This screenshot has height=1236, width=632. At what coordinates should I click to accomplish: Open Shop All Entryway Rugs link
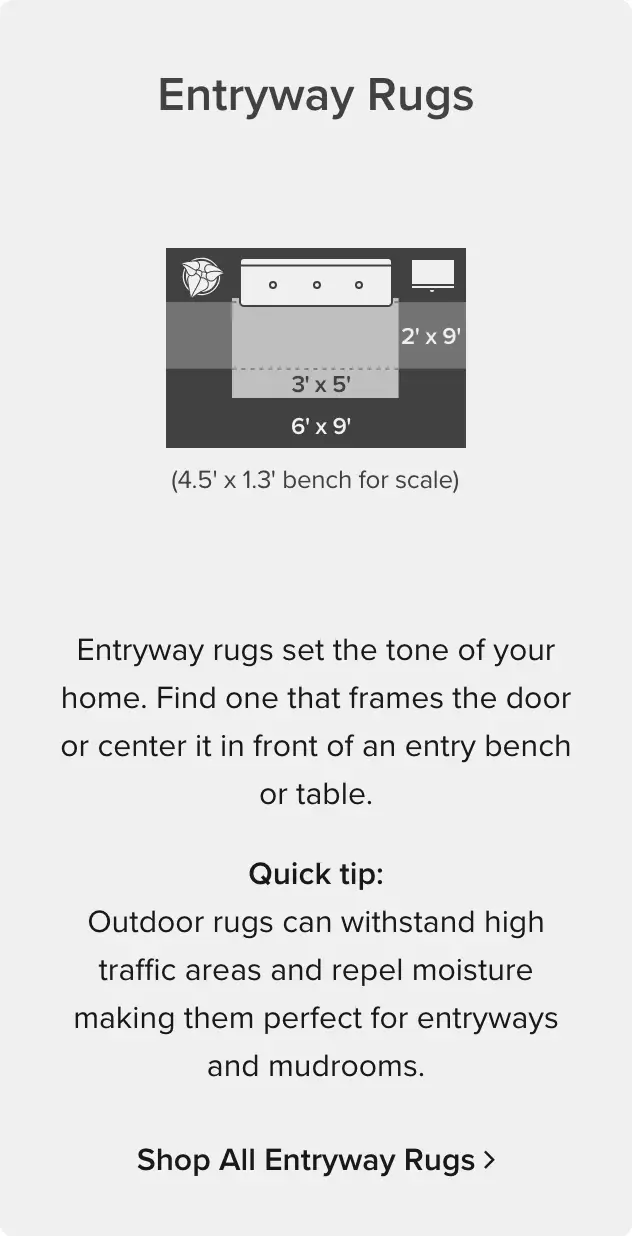[x=316, y=1160]
